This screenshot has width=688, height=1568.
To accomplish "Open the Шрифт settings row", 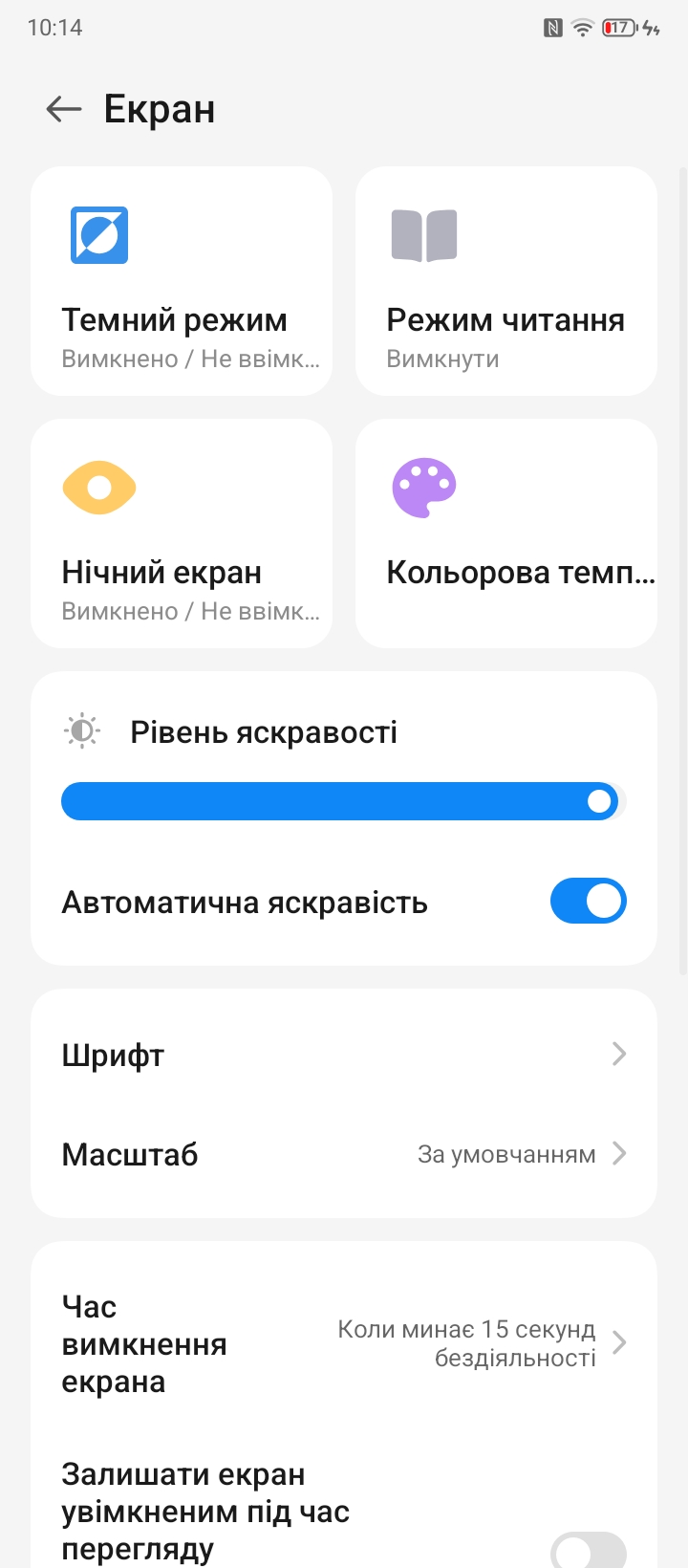I will pyautogui.click(x=344, y=1054).
